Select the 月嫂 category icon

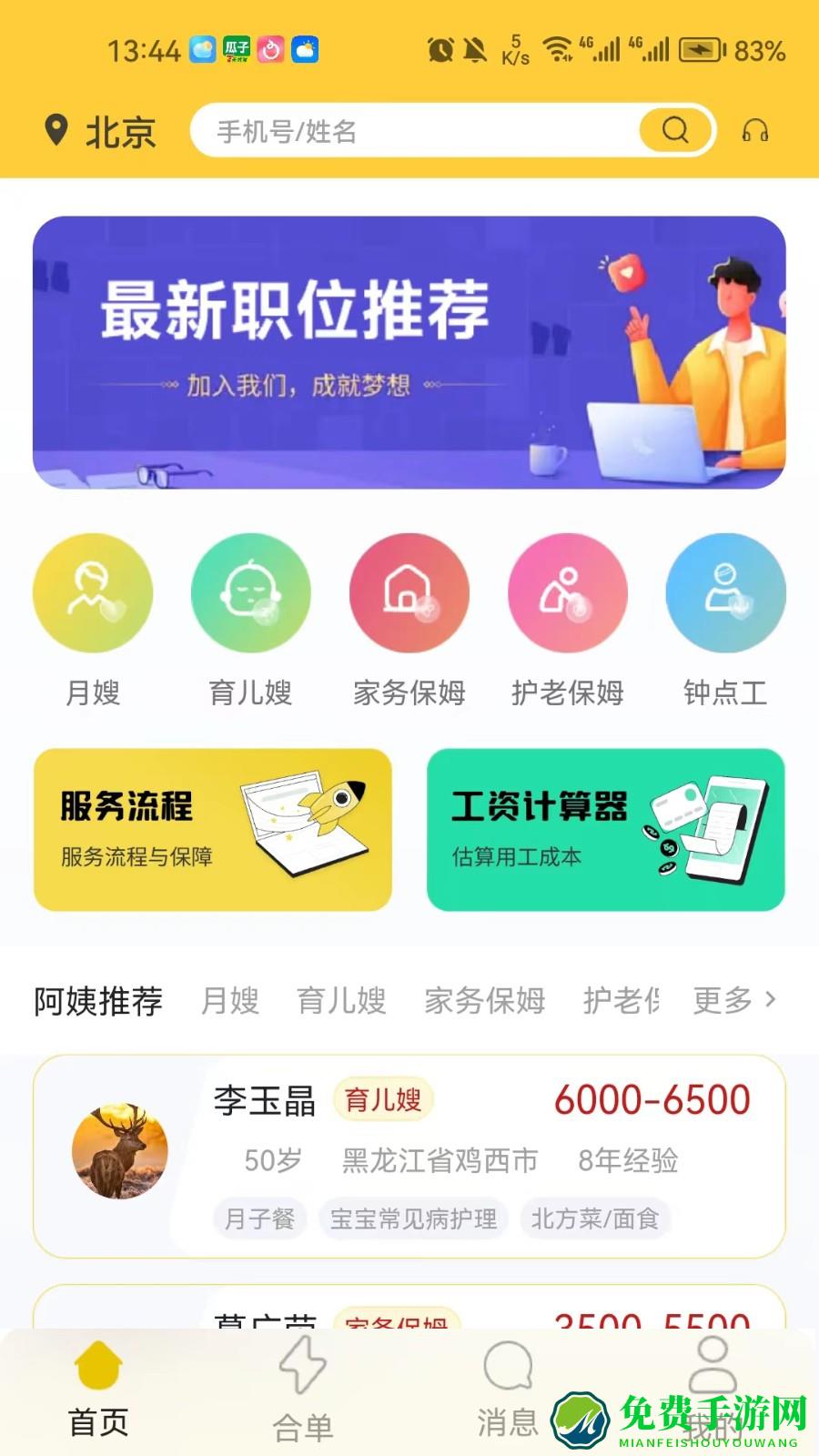93,593
